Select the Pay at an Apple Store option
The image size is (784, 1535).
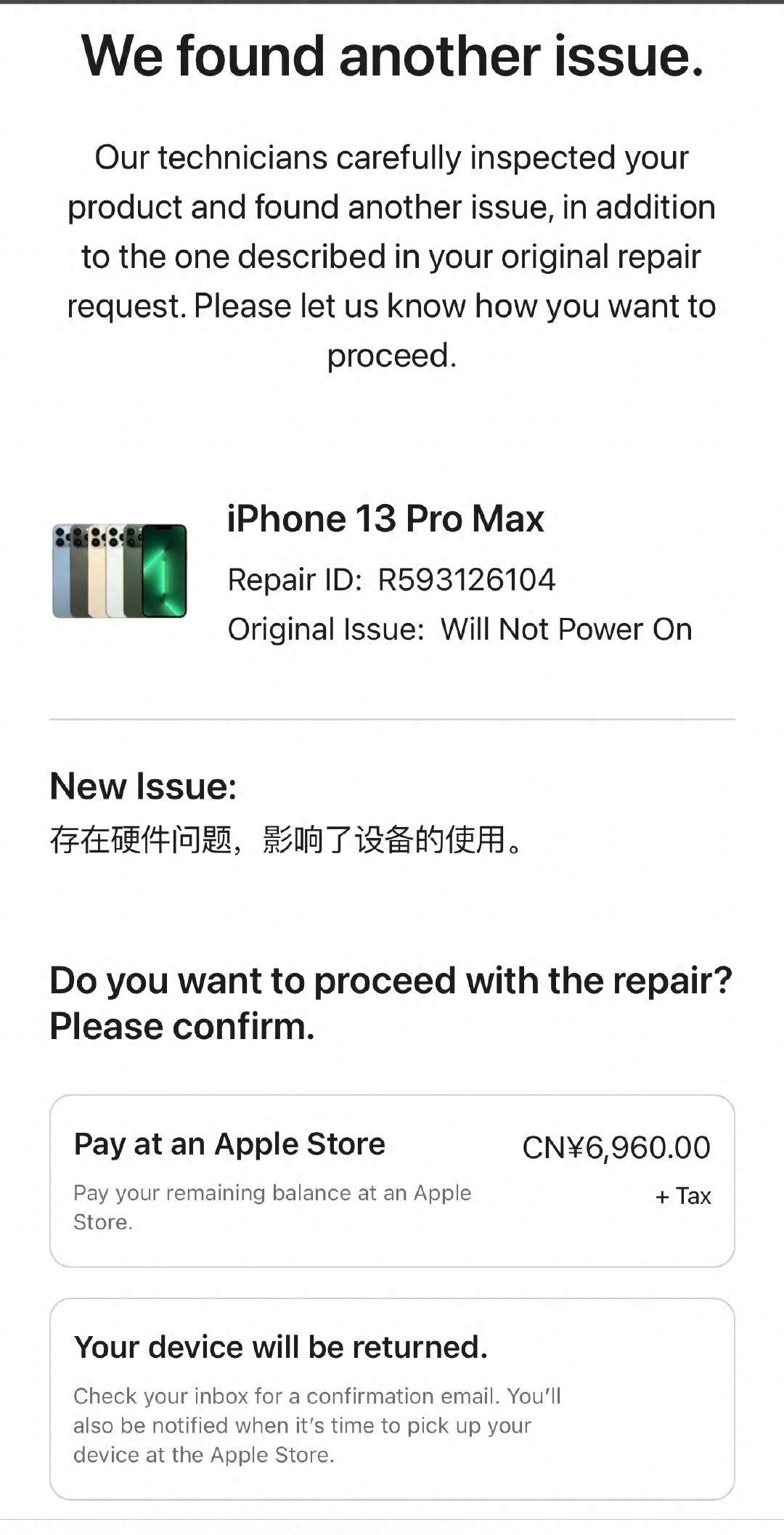point(392,1181)
